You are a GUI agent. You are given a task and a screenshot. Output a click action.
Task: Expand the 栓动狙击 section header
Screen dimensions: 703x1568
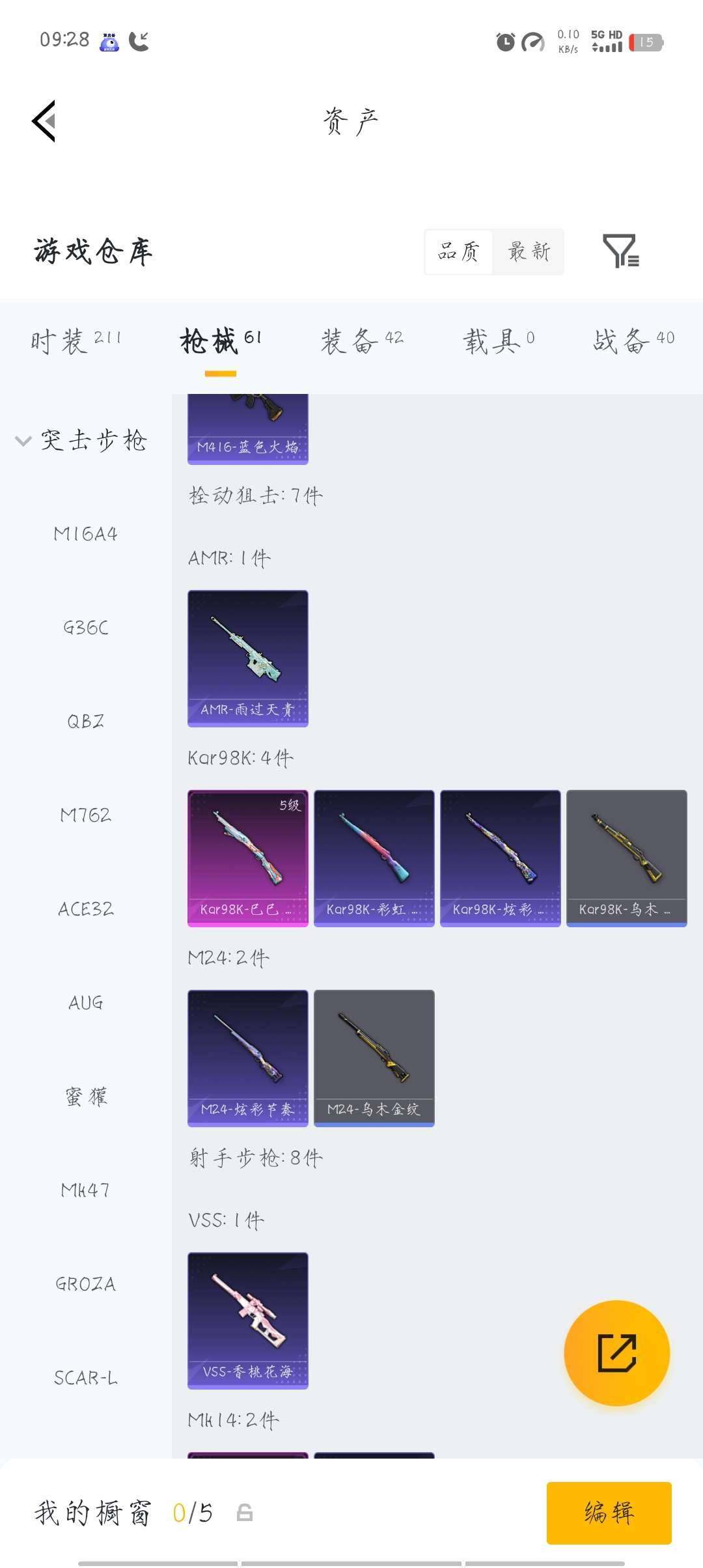(x=254, y=495)
